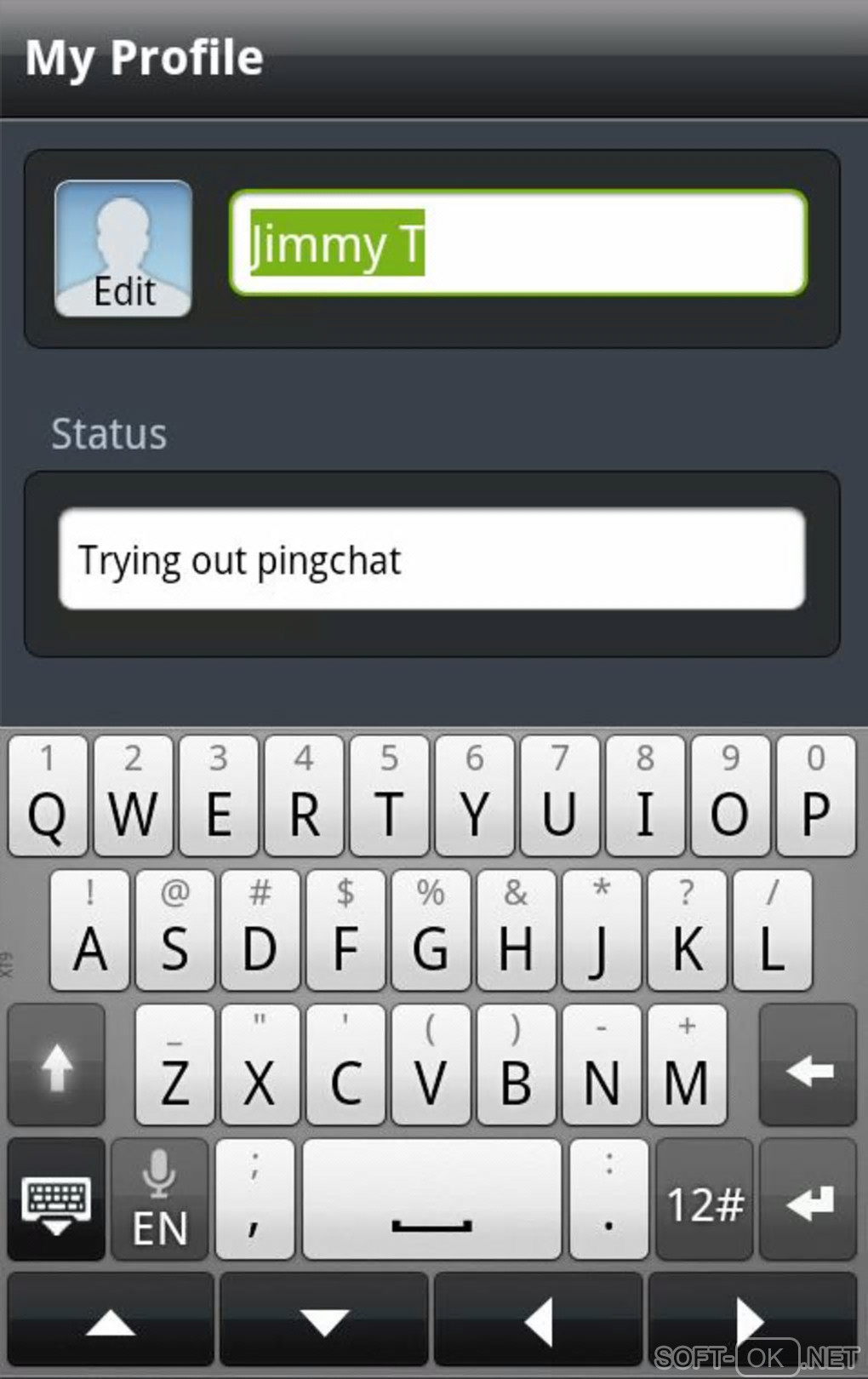Edit the profile picture
The height and width of the screenshot is (1379, 868).
click(123, 249)
